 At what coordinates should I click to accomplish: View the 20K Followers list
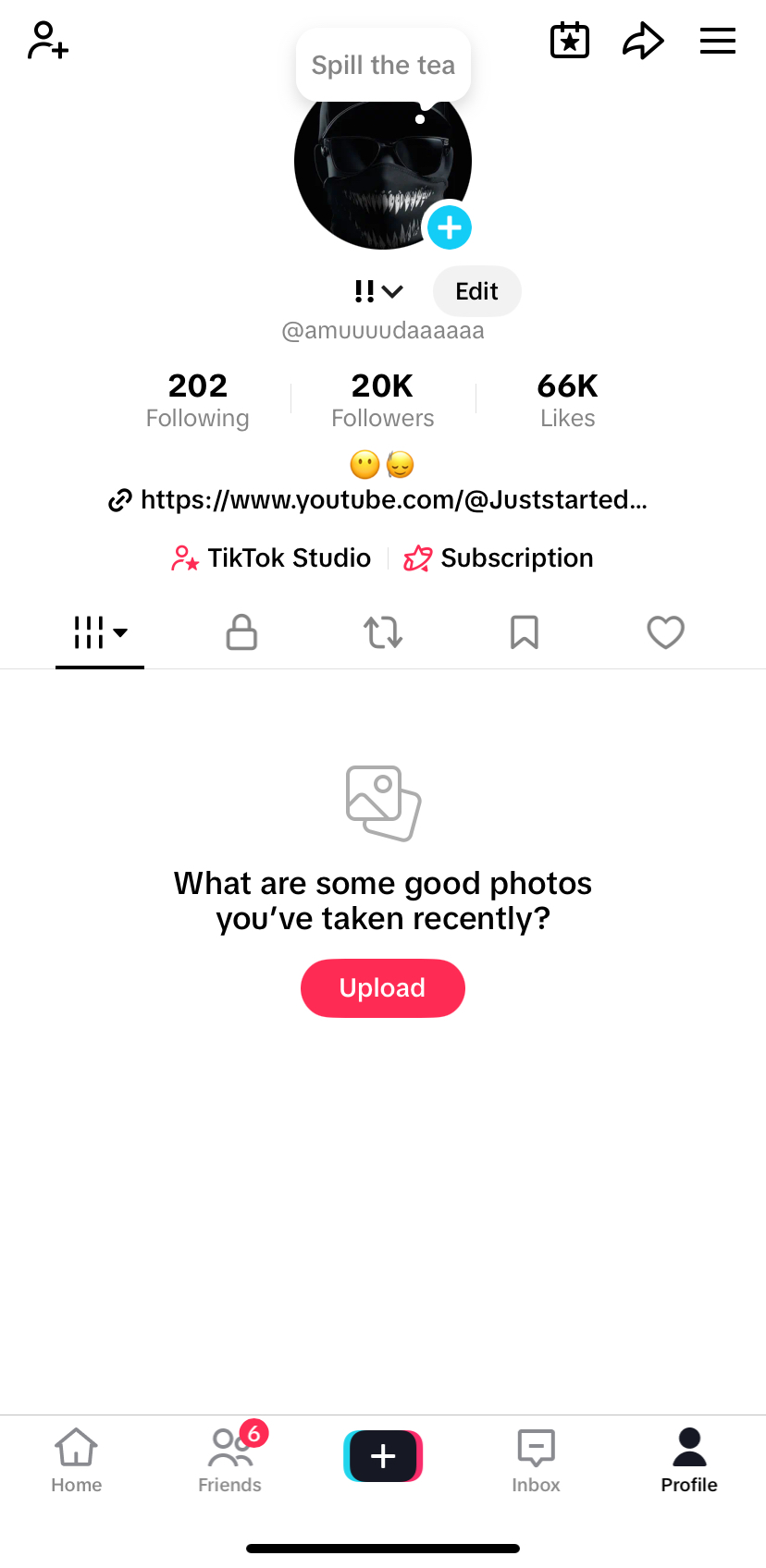[x=383, y=399]
